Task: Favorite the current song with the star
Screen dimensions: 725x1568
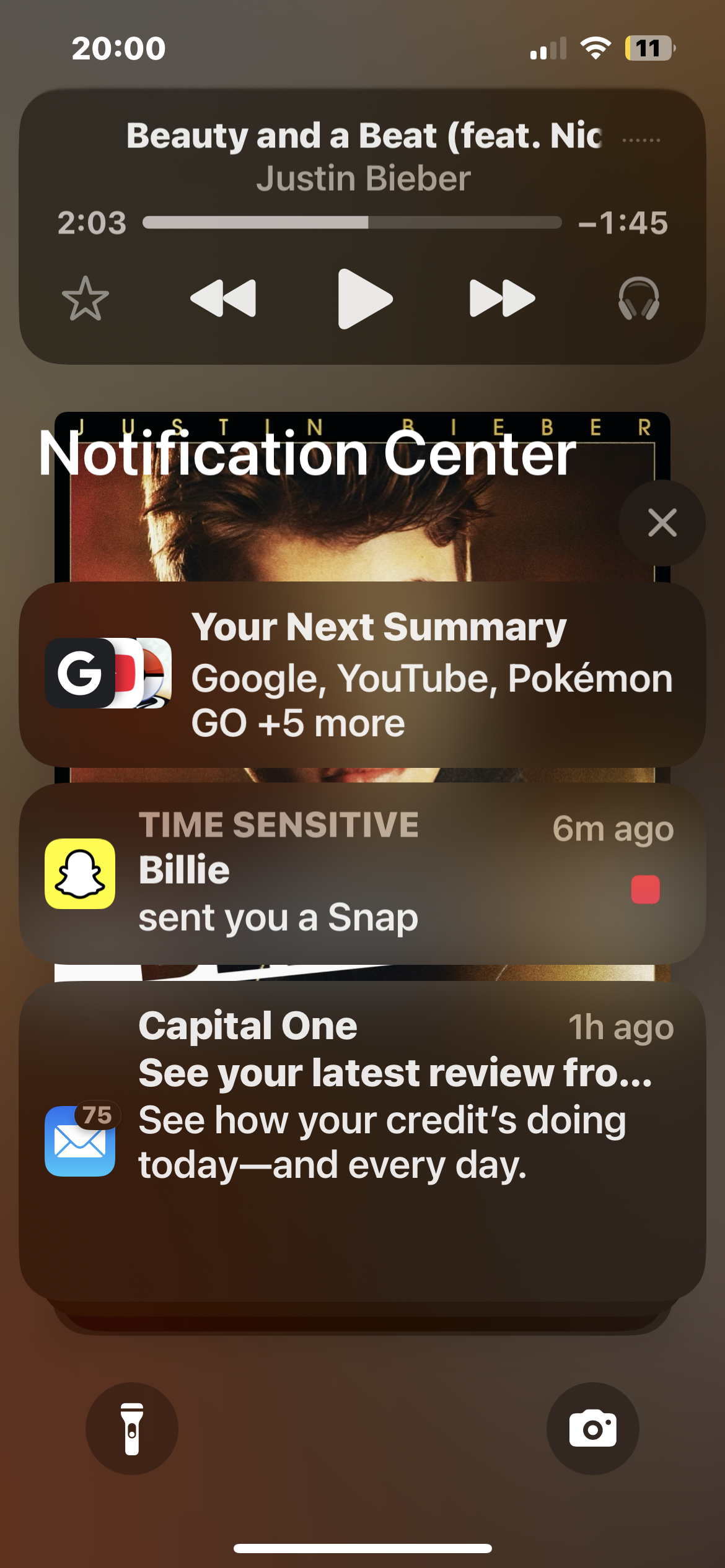Action: (x=86, y=298)
